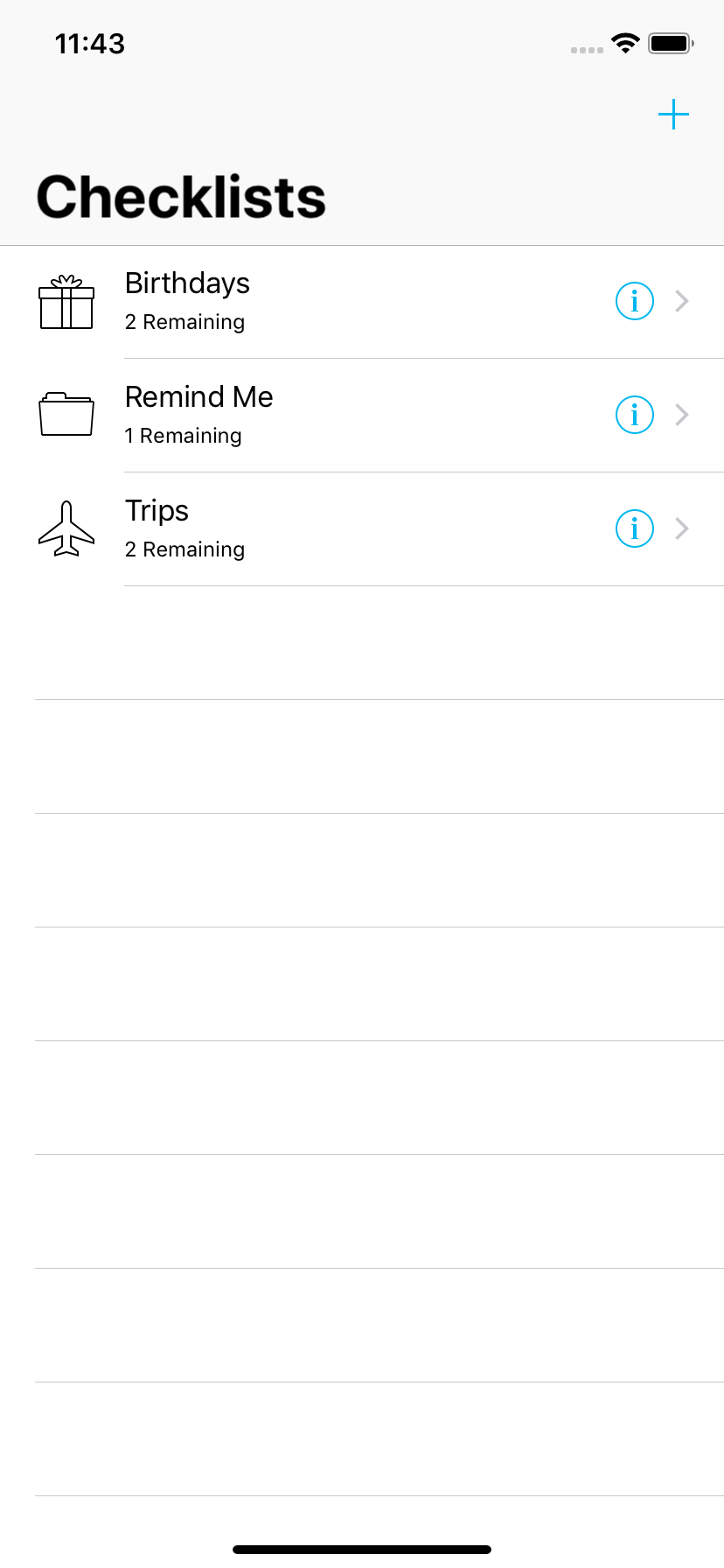Click the airplane icon beside Trips
The image size is (724, 1568).
pos(66,528)
